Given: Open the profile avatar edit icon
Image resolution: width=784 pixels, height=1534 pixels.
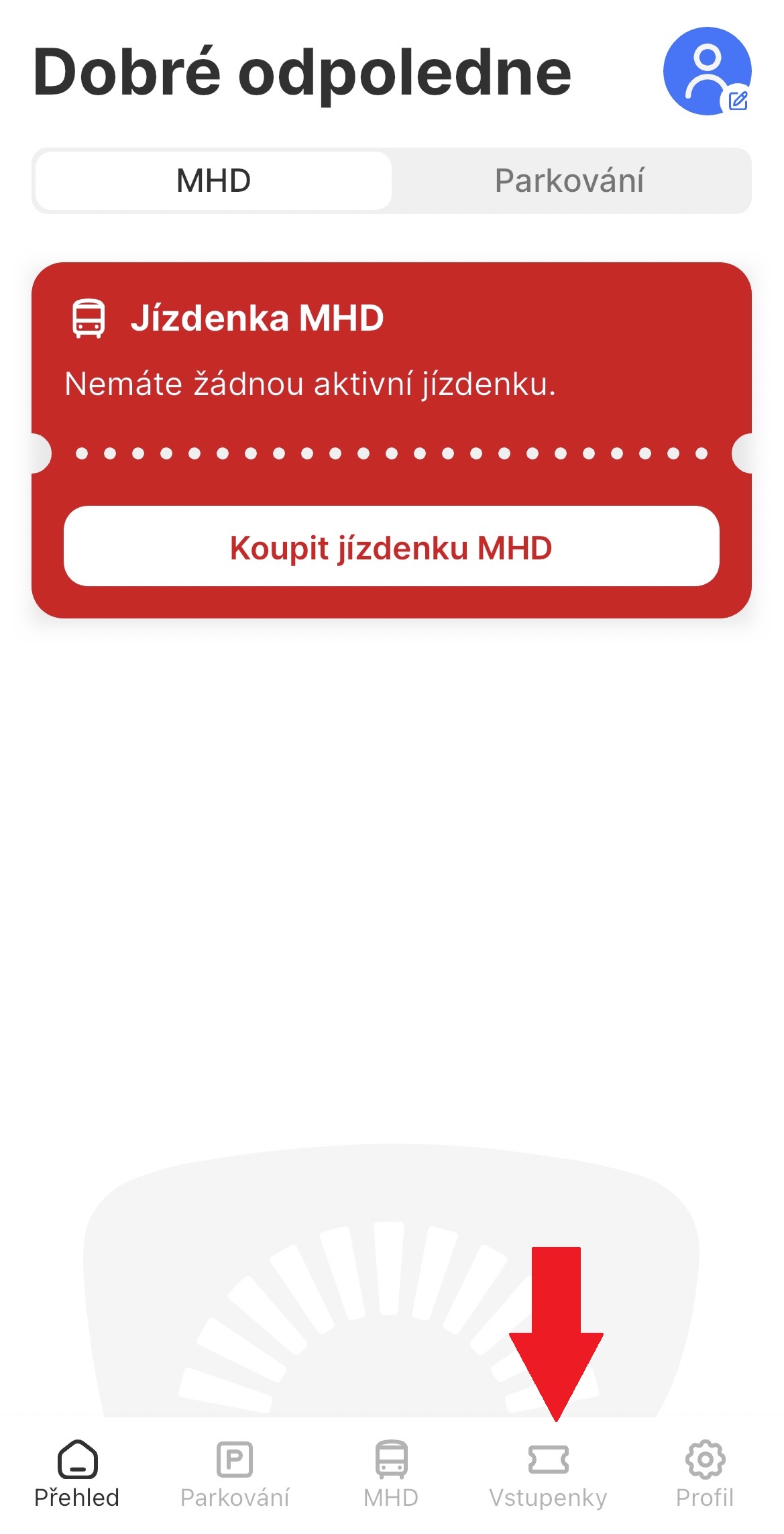Looking at the screenshot, I should [737, 101].
